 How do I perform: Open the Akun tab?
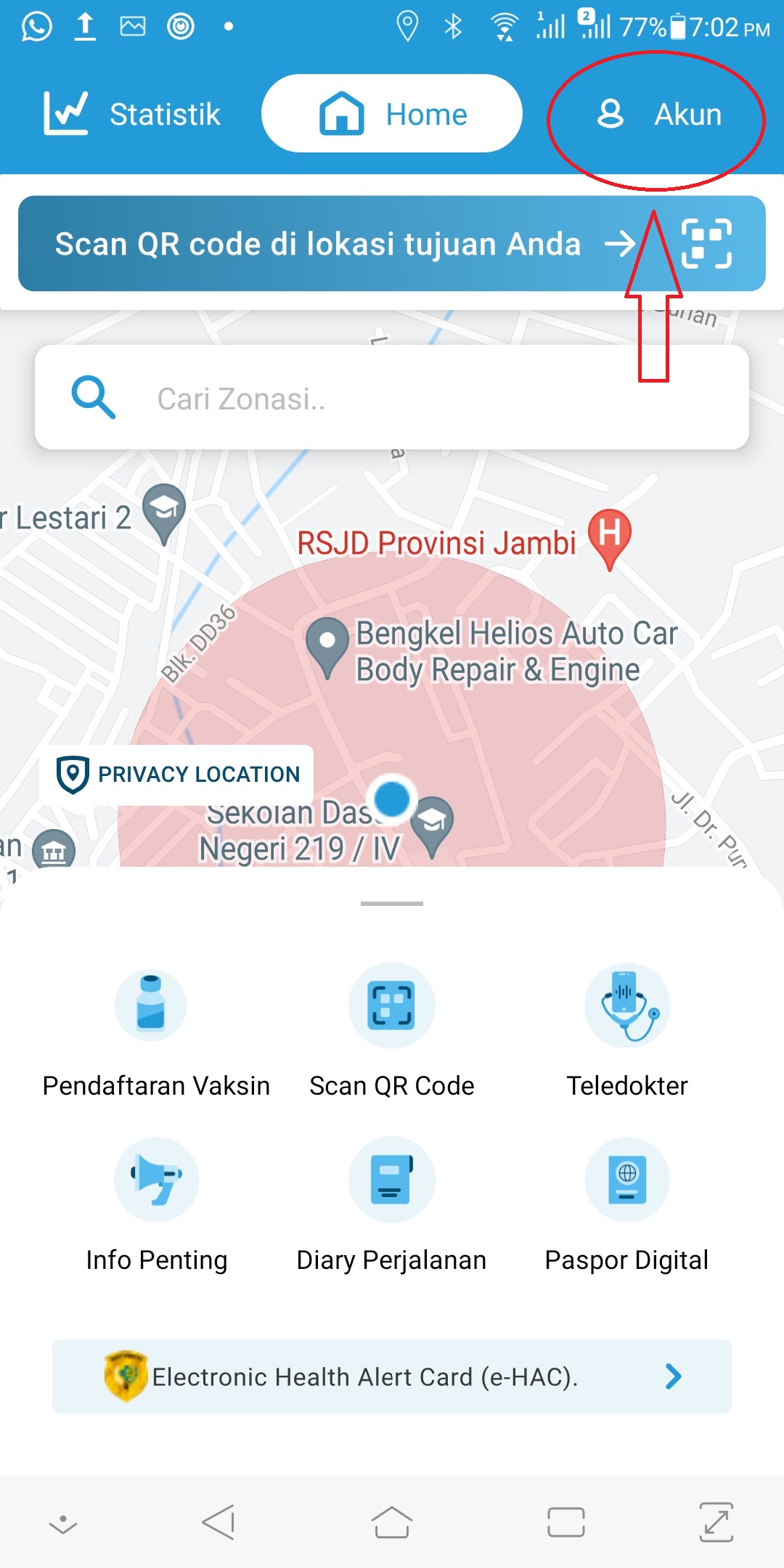pyautogui.click(x=658, y=114)
